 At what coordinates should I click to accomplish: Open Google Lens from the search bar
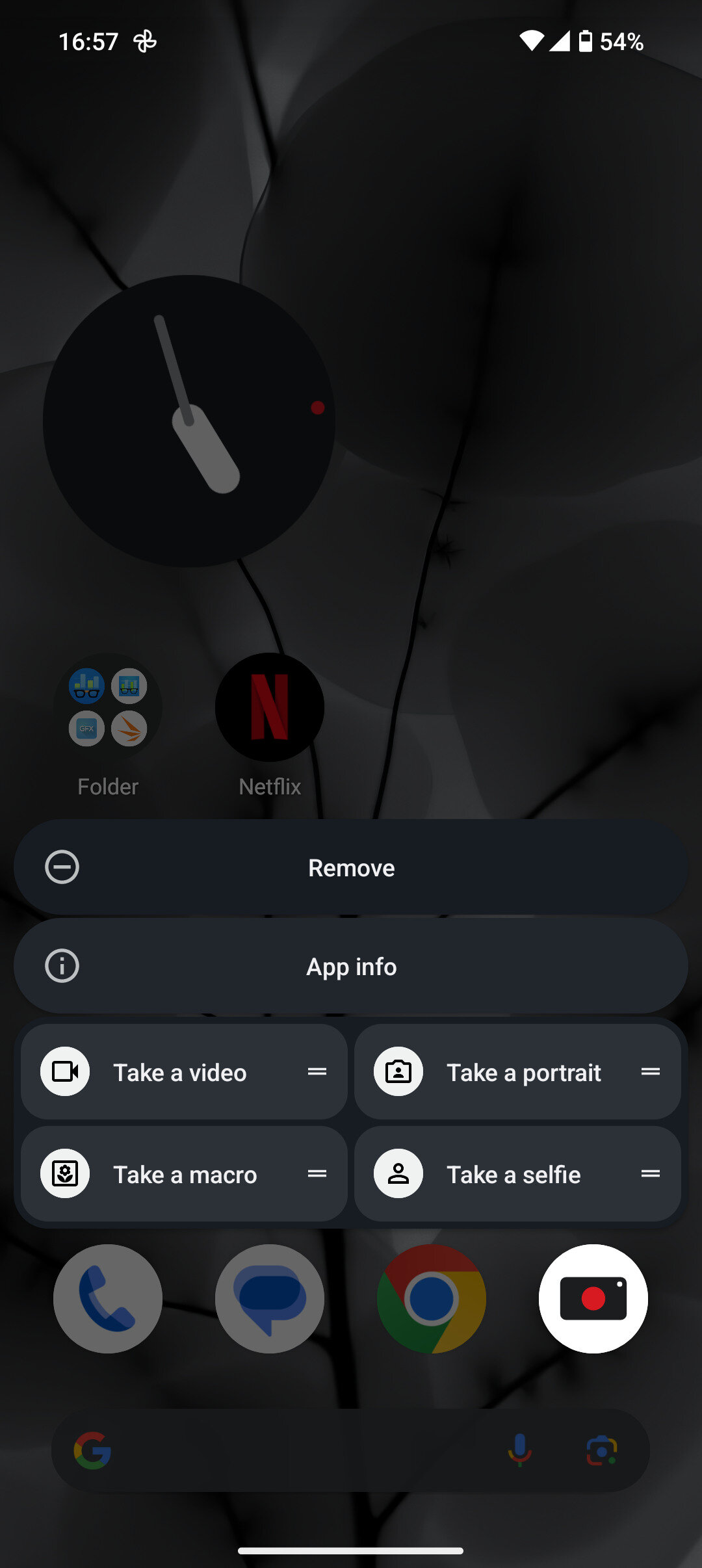pyautogui.click(x=602, y=1450)
